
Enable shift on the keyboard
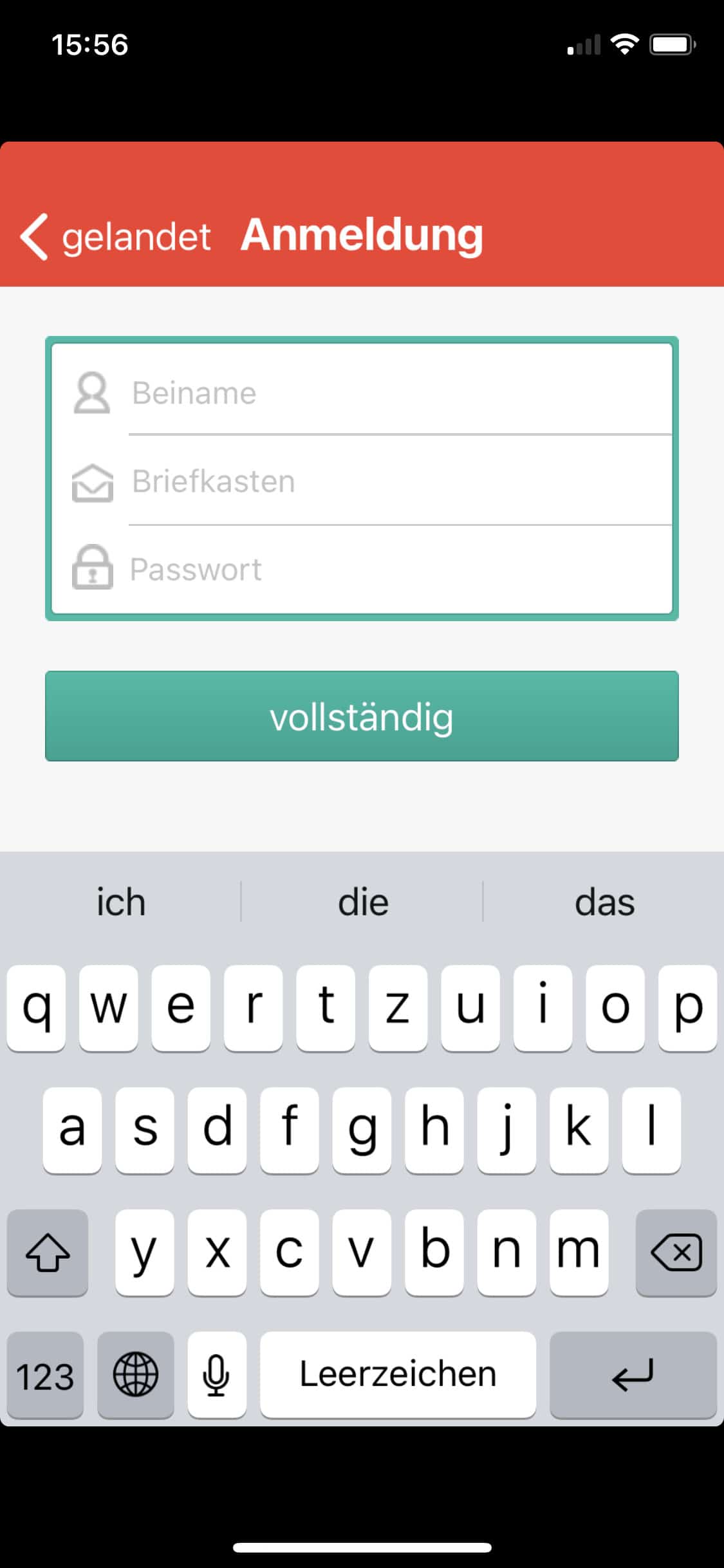click(x=48, y=1252)
